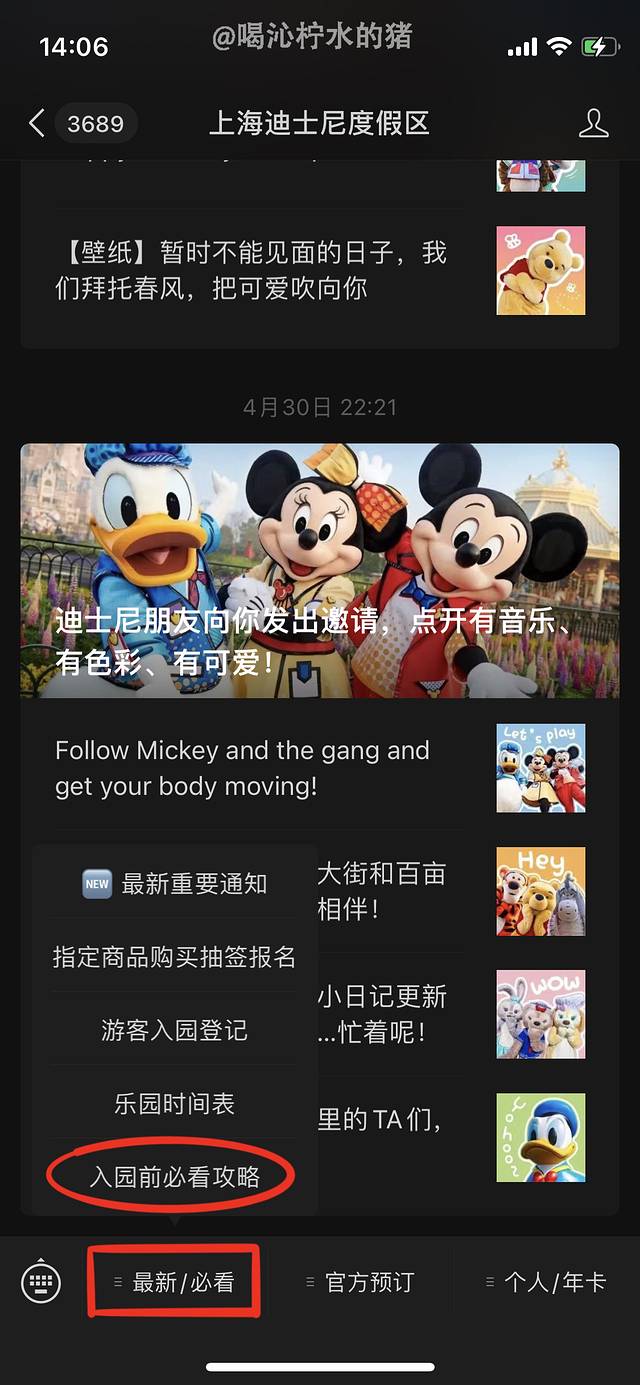
Task: View the 乐园时间表 item
Action: click(x=175, y=1104)
